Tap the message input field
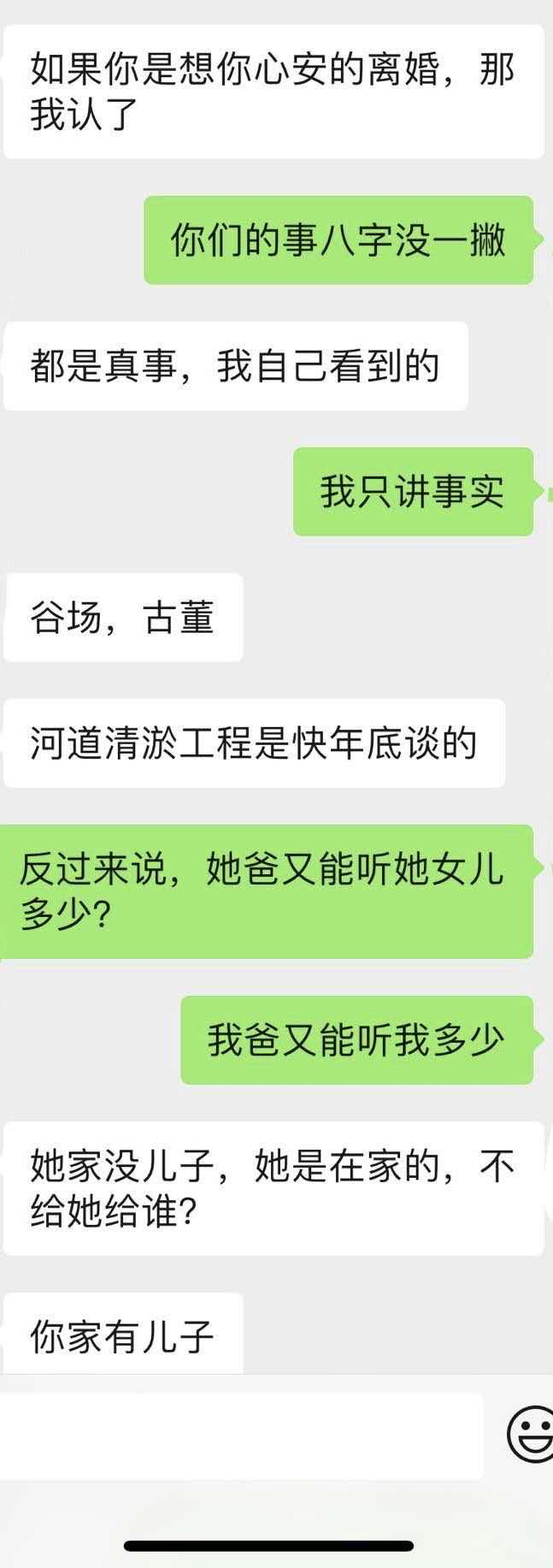 pos(241,1435)
